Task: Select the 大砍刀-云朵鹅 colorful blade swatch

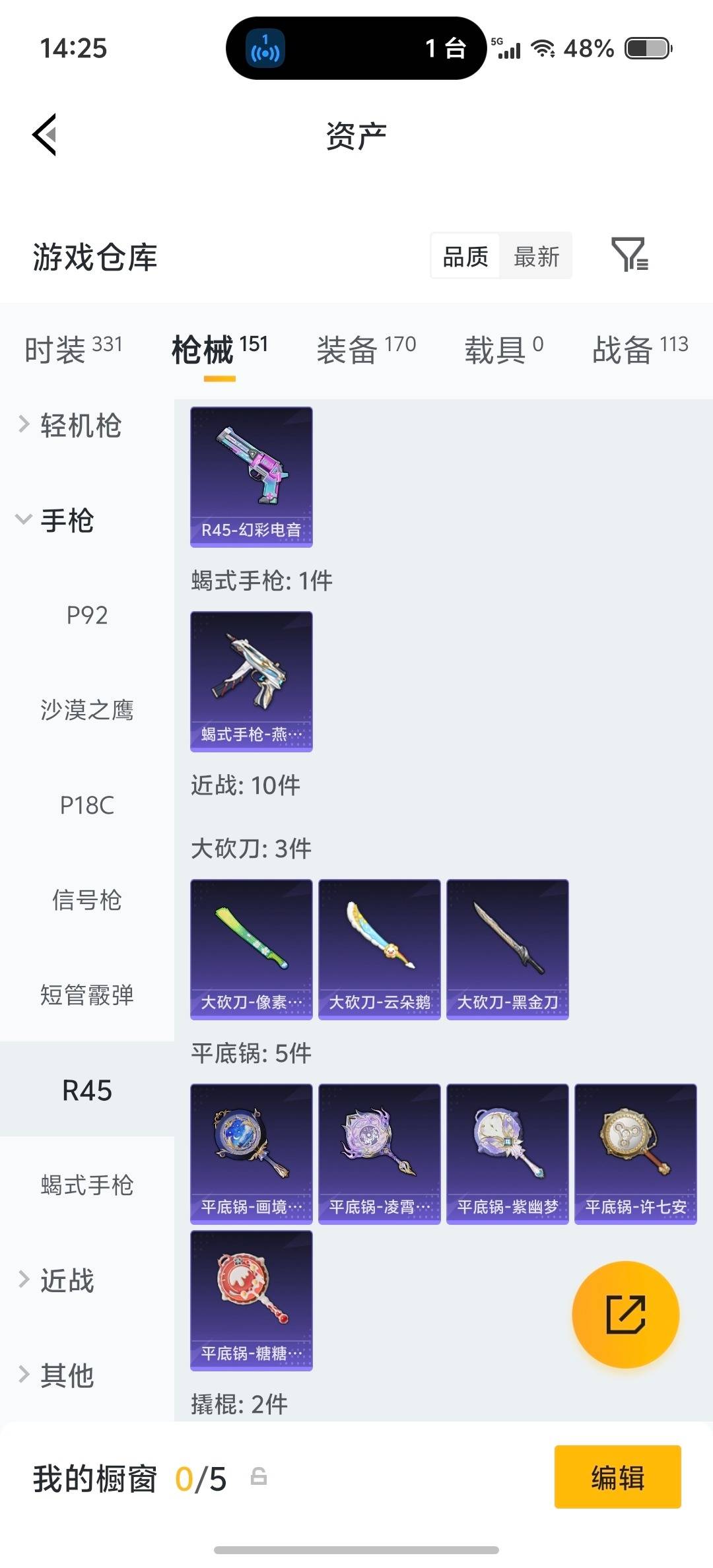Action: click(x=379, y=948)
